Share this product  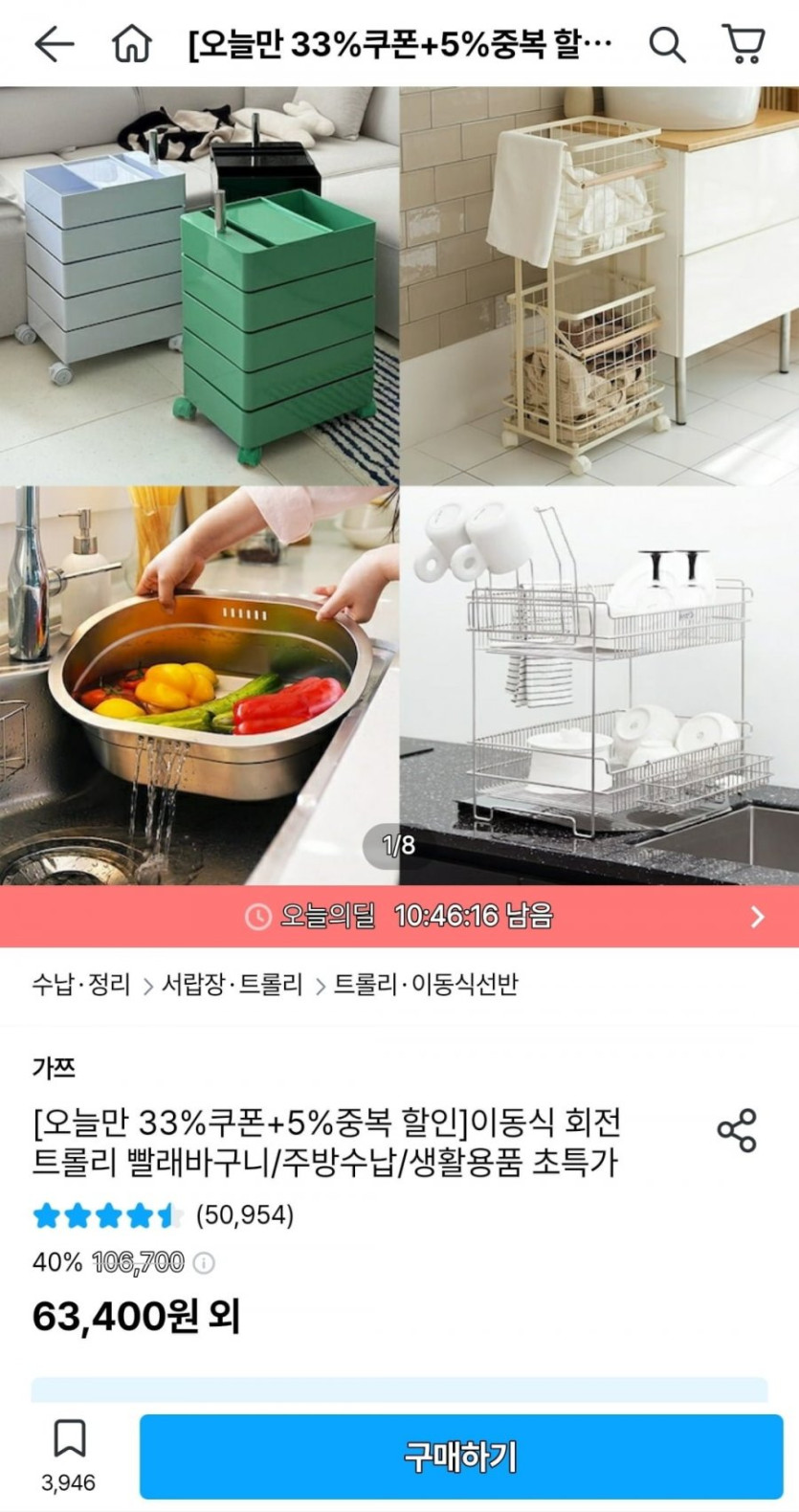tap(736, 1130)
